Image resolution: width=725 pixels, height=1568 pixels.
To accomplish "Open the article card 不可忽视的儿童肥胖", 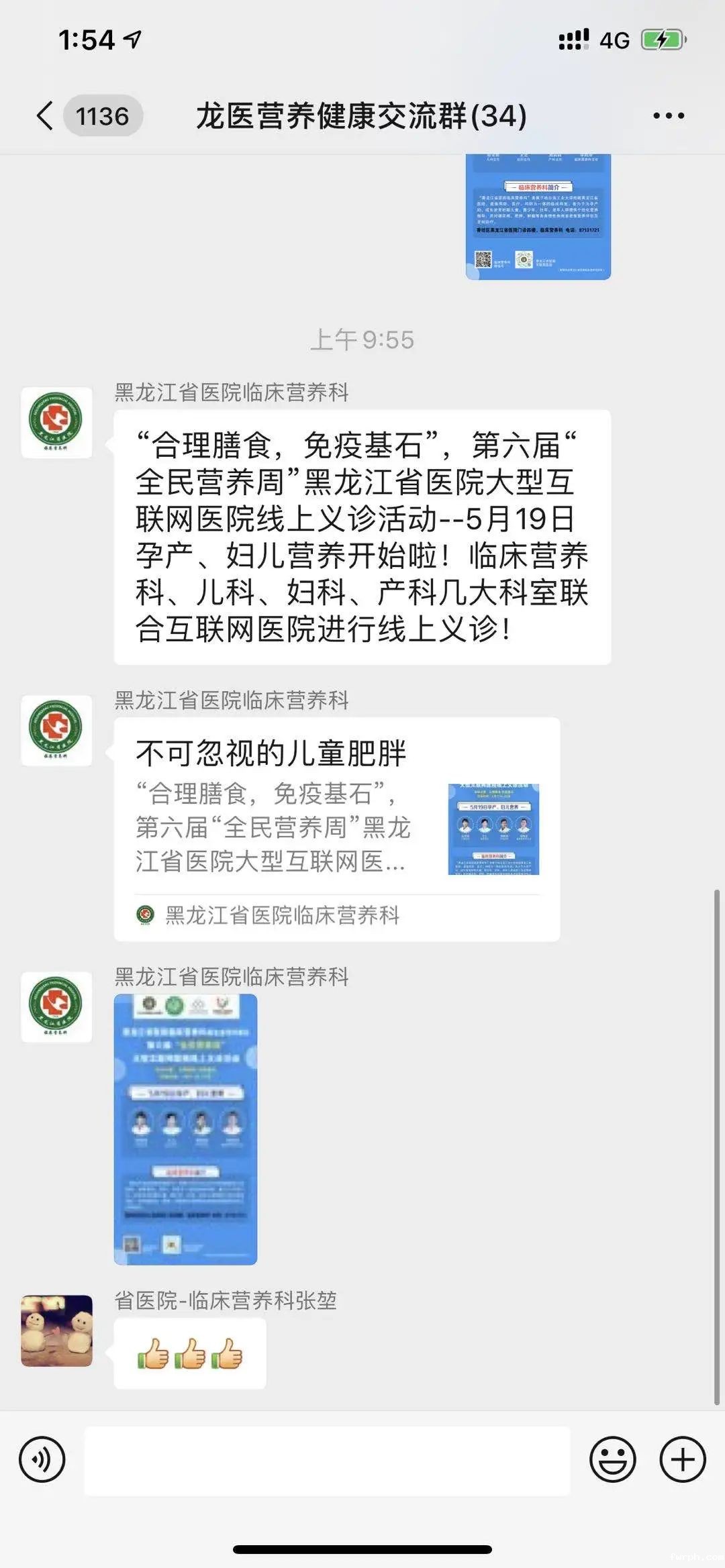I will click(x=336, y=829).
